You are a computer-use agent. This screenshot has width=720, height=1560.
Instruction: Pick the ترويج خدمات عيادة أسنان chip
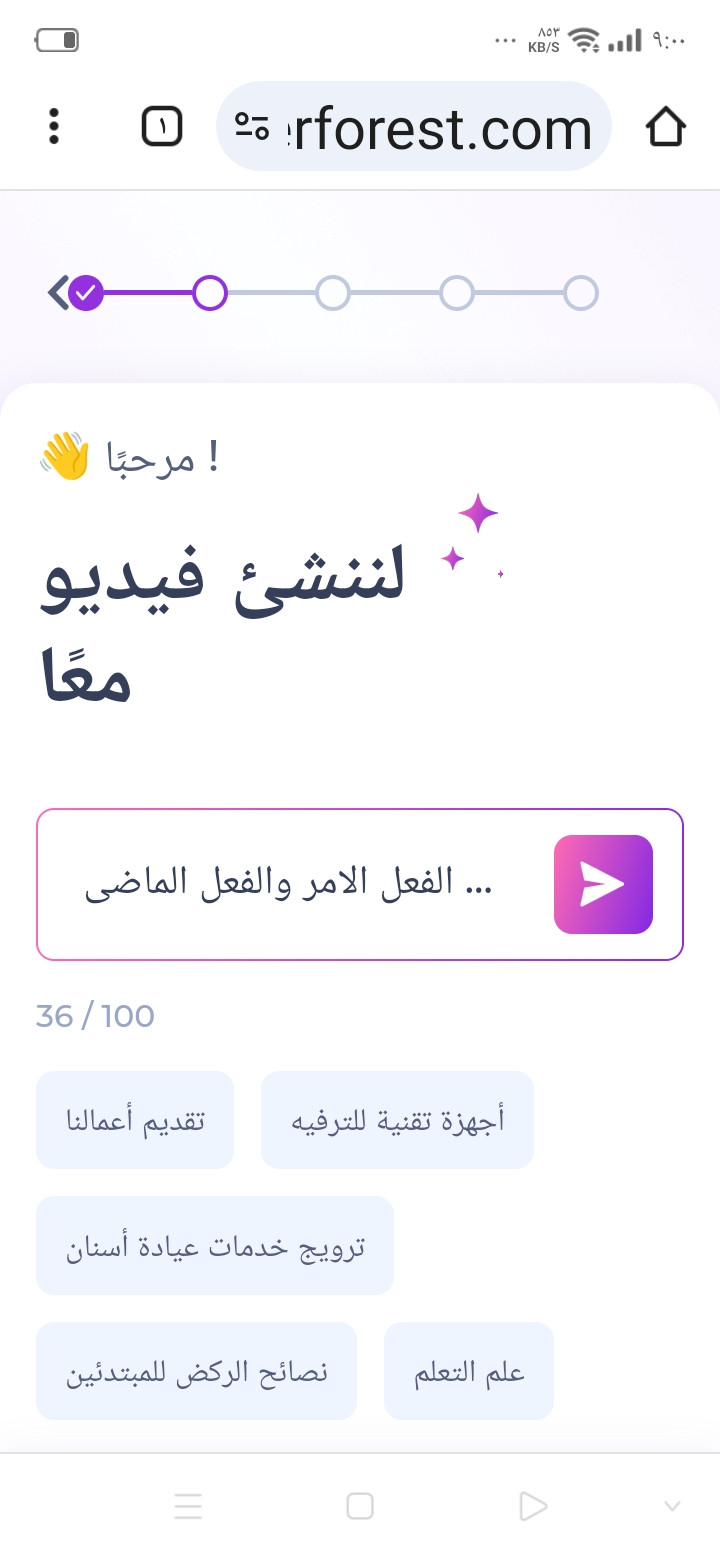215,1246
